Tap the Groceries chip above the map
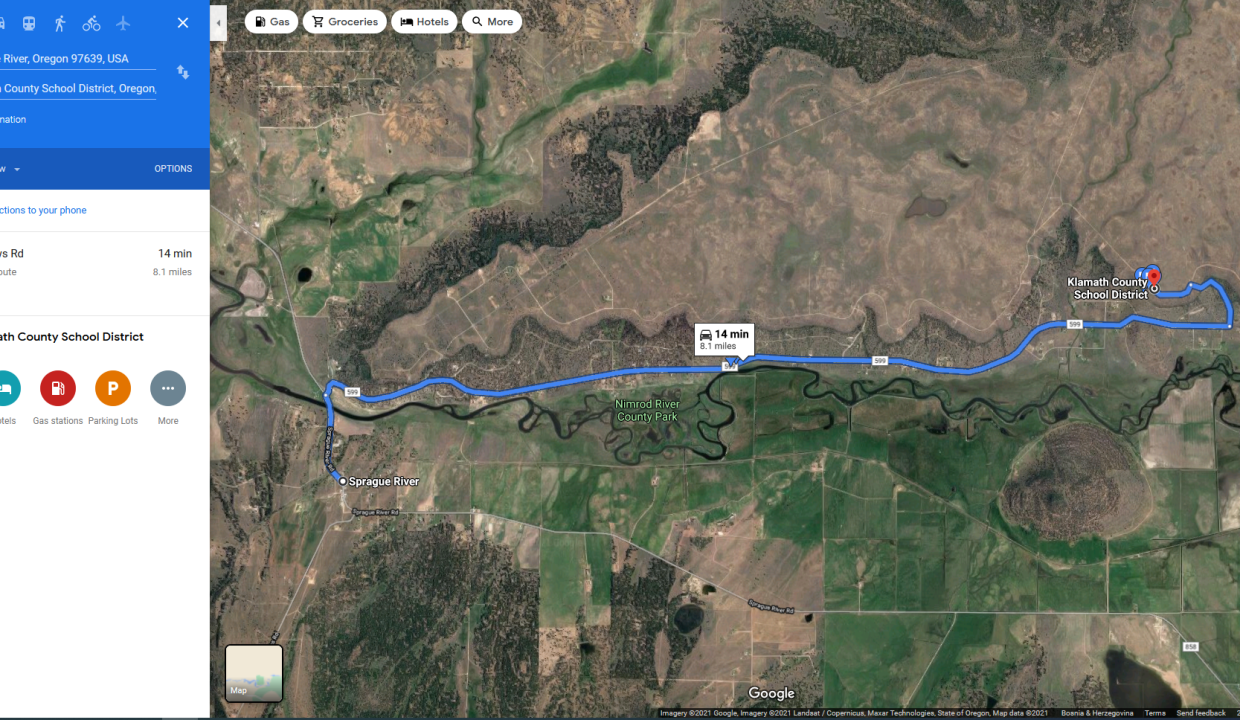This screenshot has height=720, width=1240. click(x=345, y=22)
